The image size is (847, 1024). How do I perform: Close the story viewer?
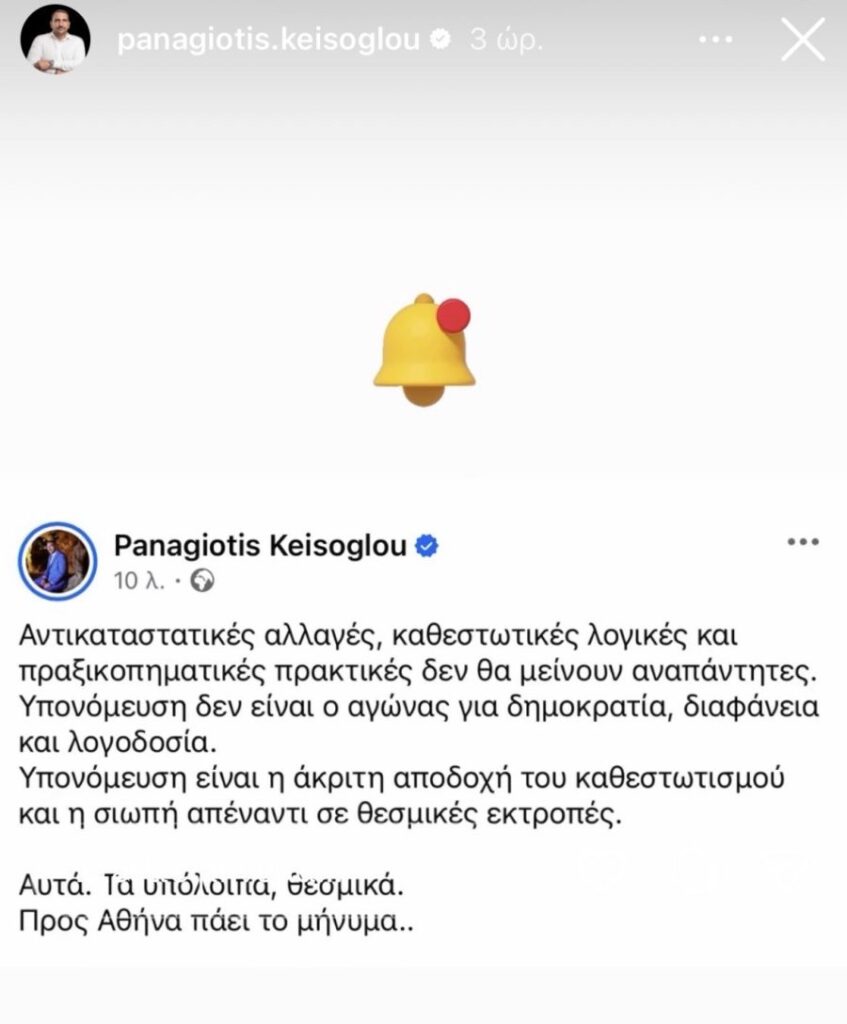click(x=802, y=40)
